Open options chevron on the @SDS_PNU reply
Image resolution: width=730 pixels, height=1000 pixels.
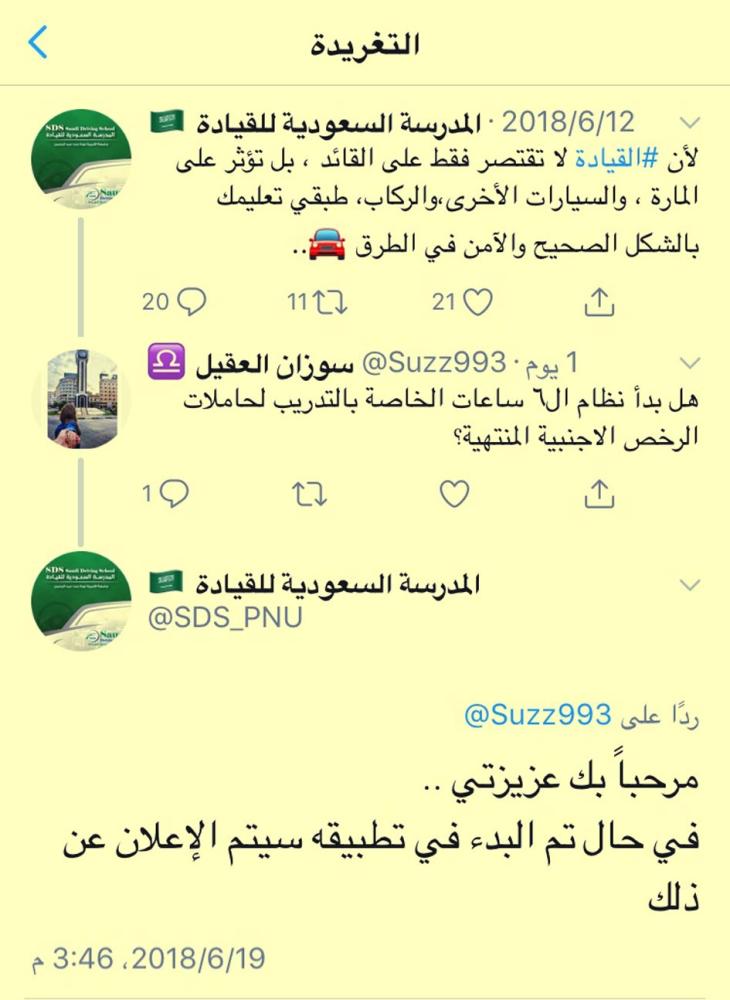[690, 584]
